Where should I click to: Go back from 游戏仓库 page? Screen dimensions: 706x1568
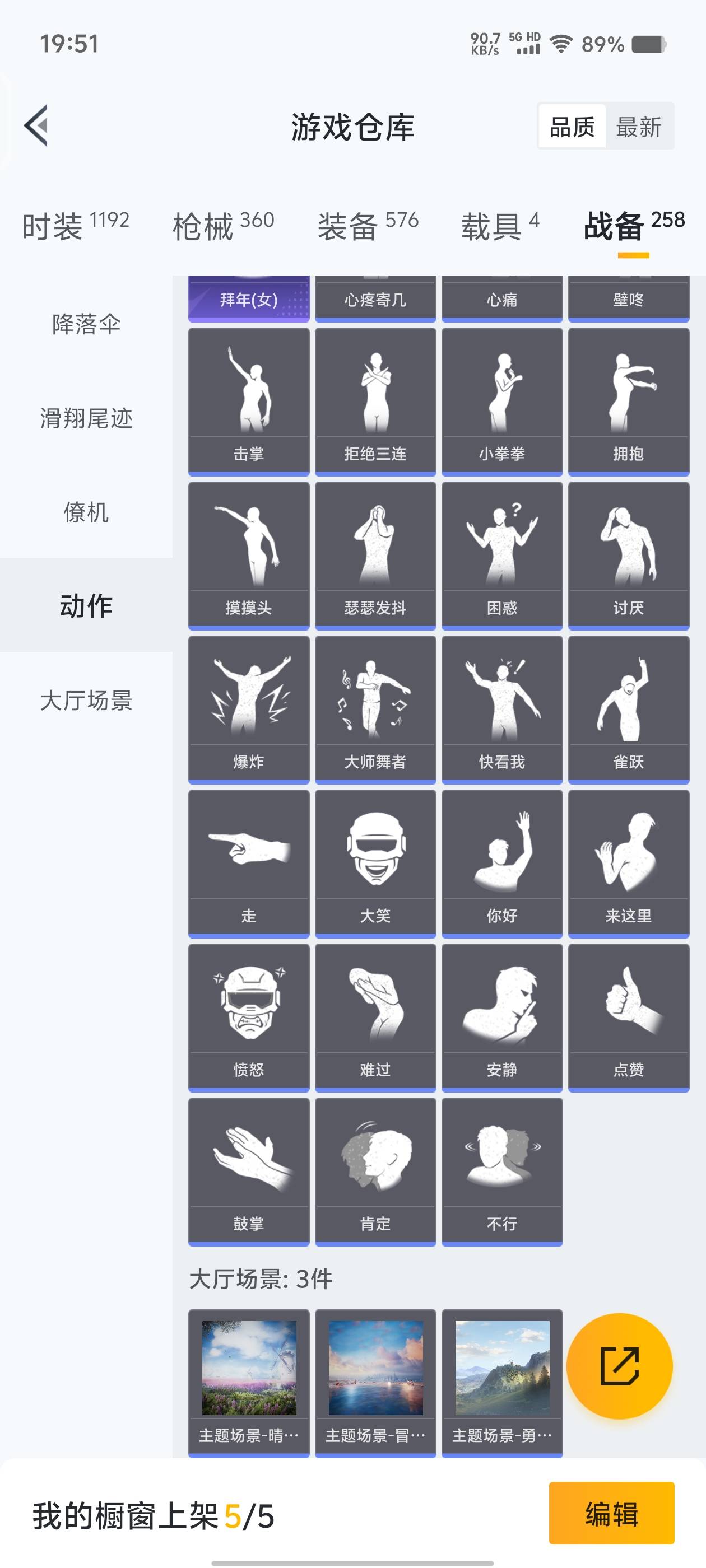click(36, 126)
